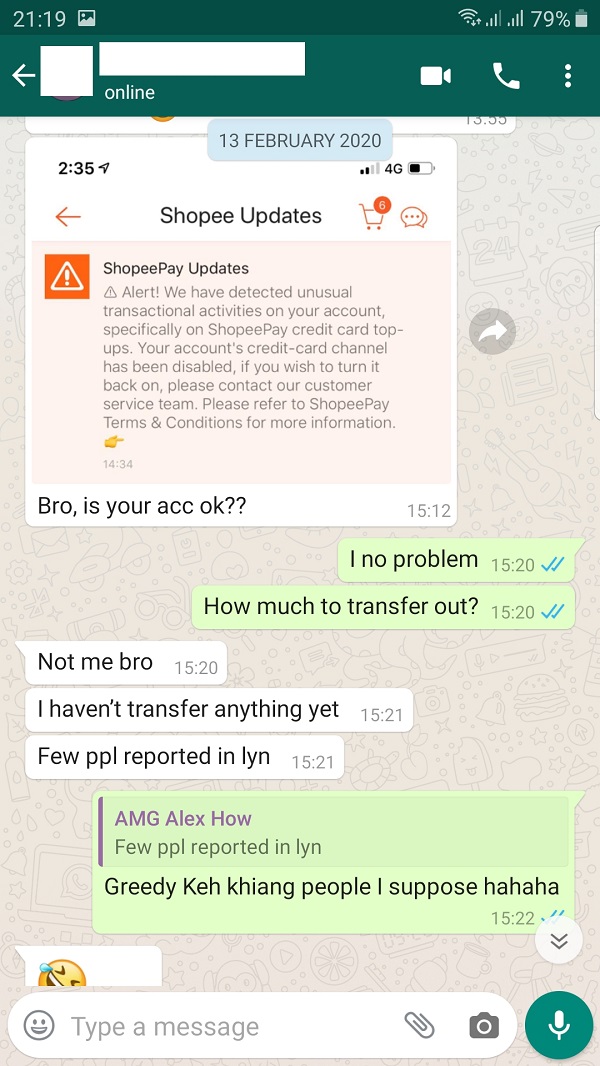Open the overflow menu

[568, 76]
